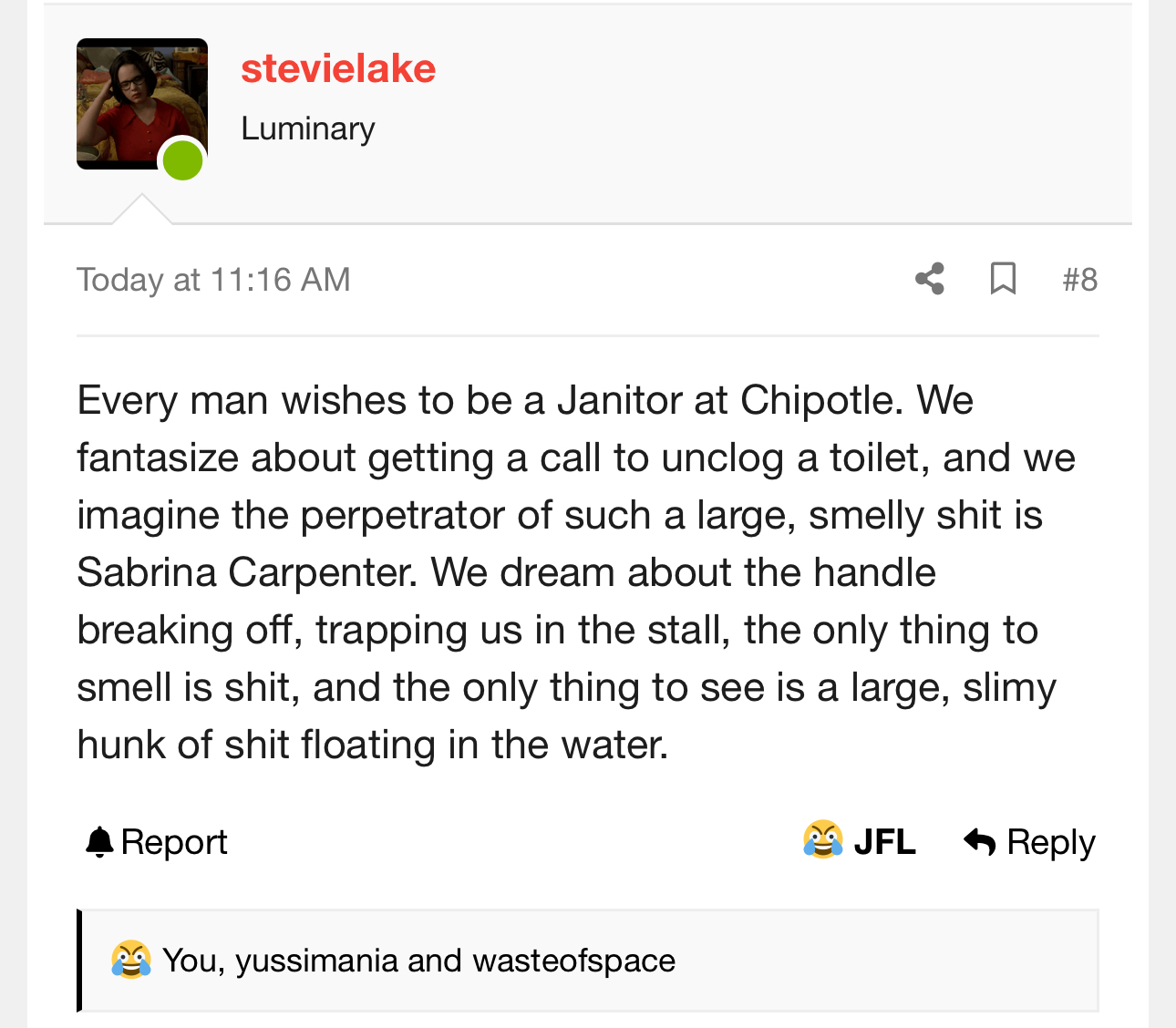Reply to stevielake's post
1176x1028 pixels.
tap(1030, 842)
